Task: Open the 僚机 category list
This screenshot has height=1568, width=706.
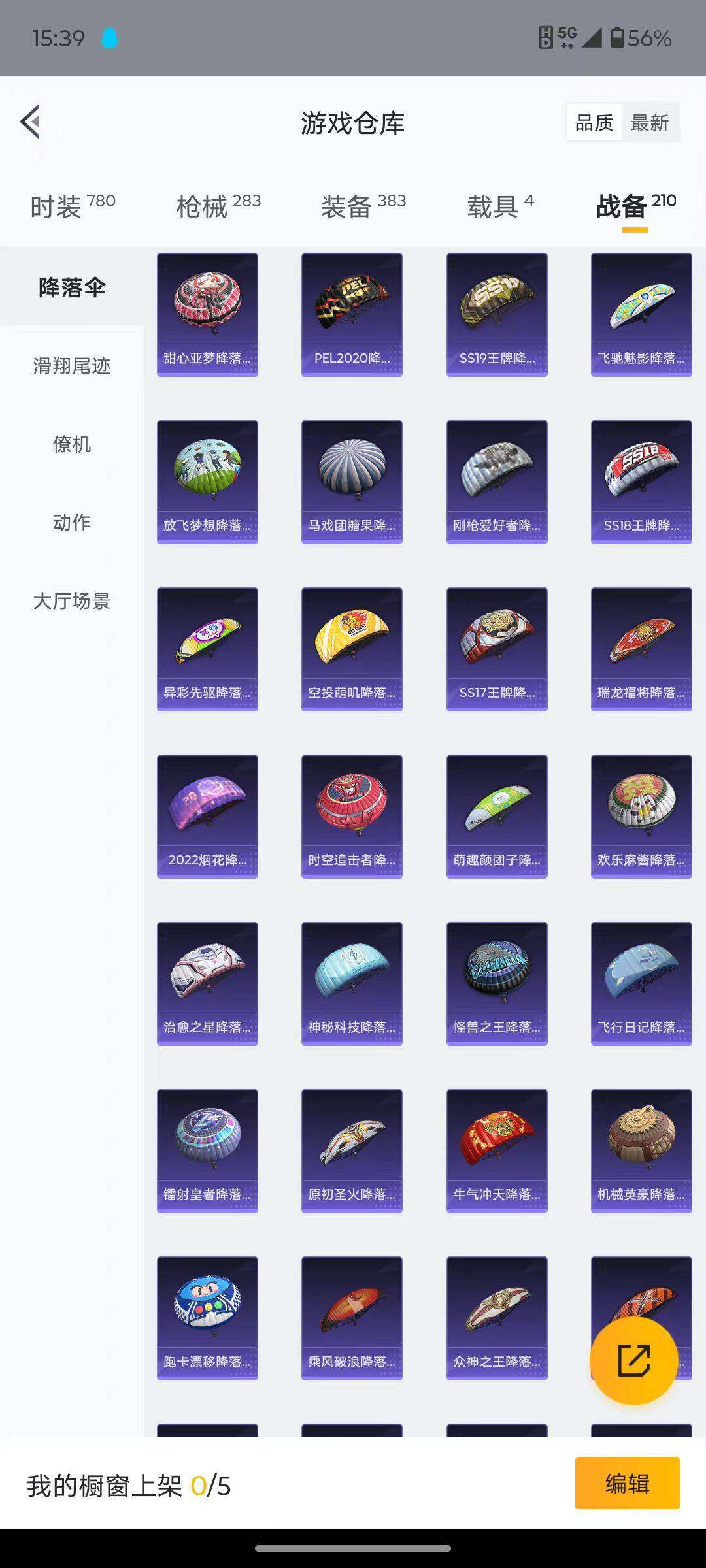Action: [x=71, y=445]
